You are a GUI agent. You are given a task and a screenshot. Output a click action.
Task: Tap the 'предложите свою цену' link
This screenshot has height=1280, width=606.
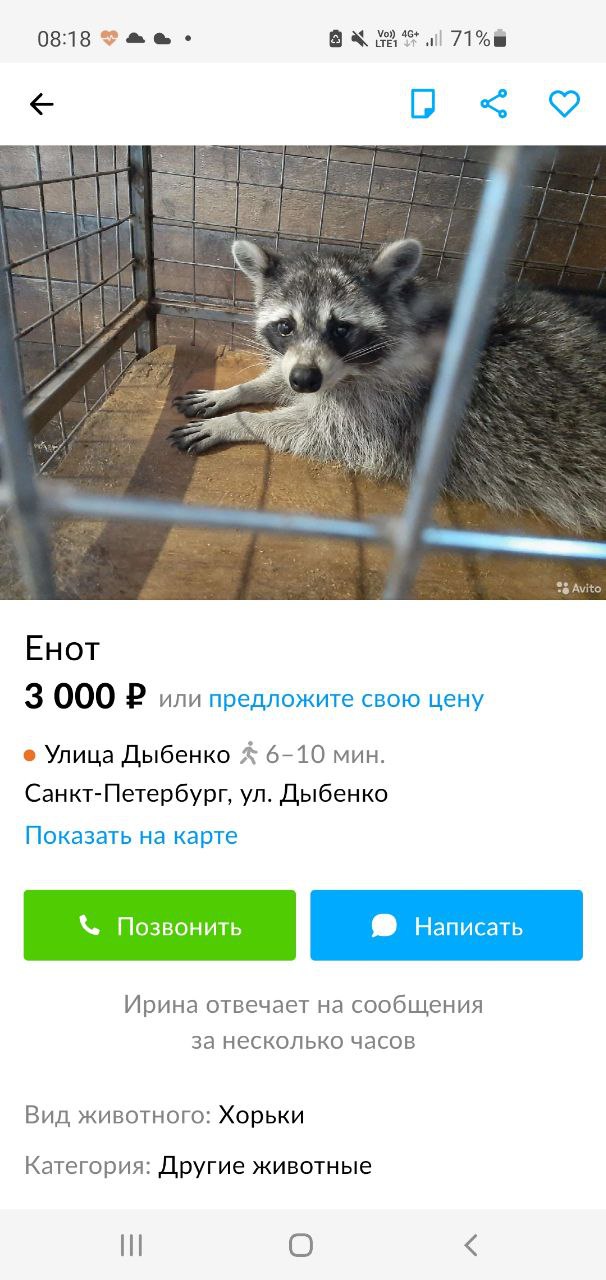pyautogui.click(x=346, y=699)
